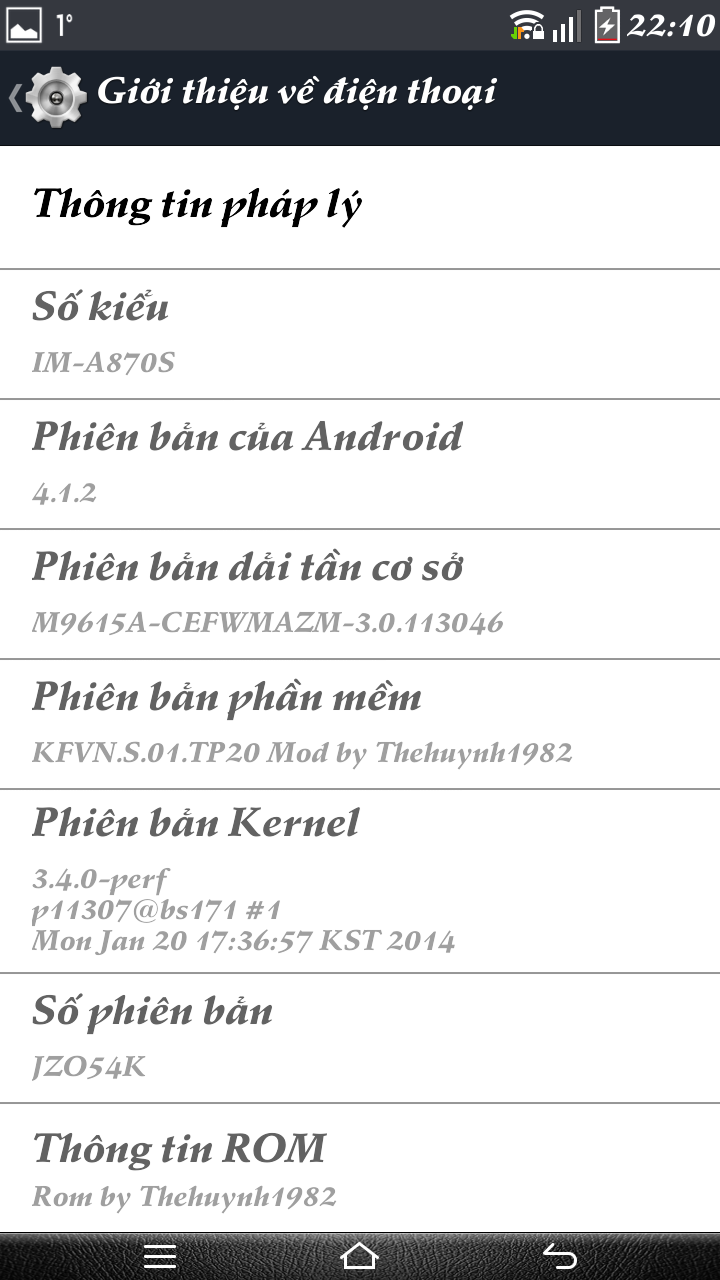Go to the home screen
The height and width of the screenshot is (1280, 720).
click(x=359, y=1256)
